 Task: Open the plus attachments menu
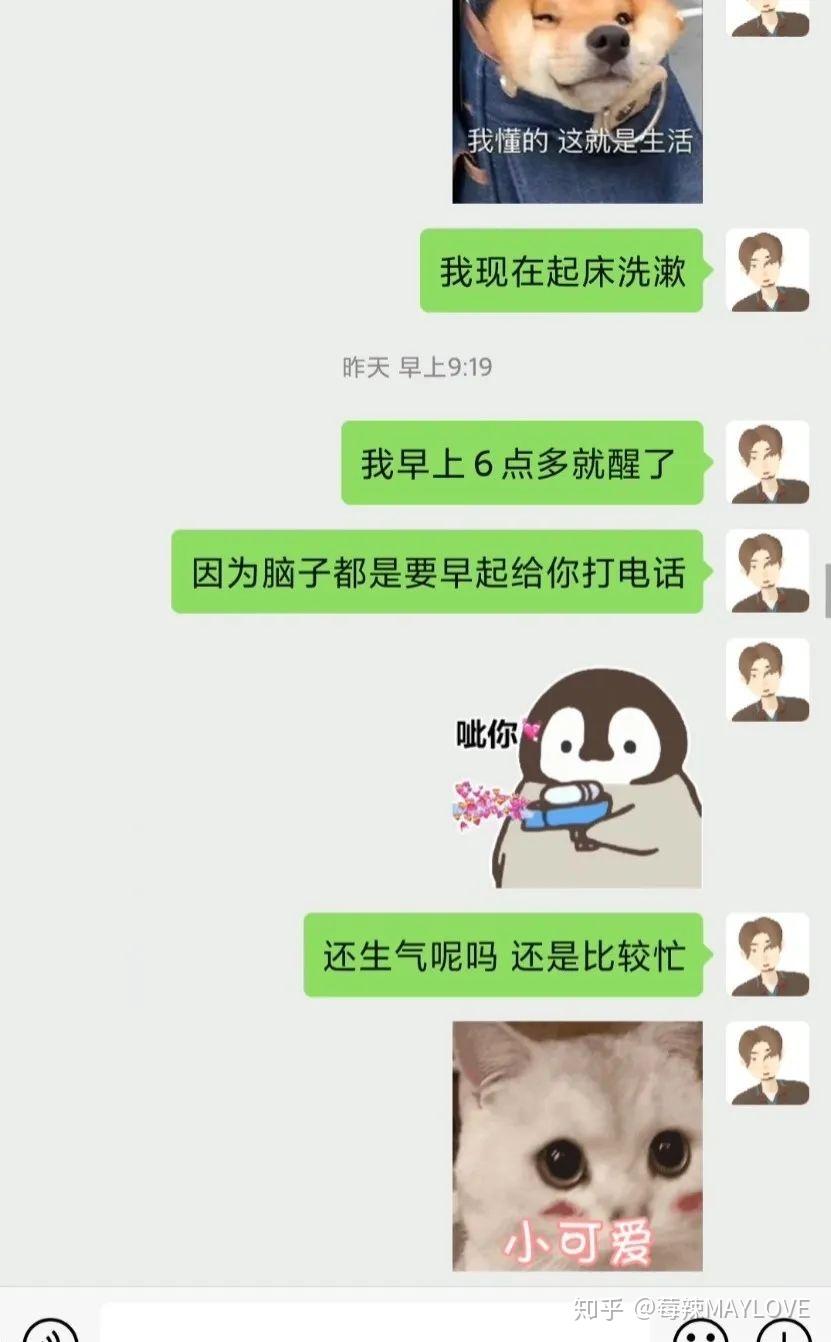click(783, 1332)
